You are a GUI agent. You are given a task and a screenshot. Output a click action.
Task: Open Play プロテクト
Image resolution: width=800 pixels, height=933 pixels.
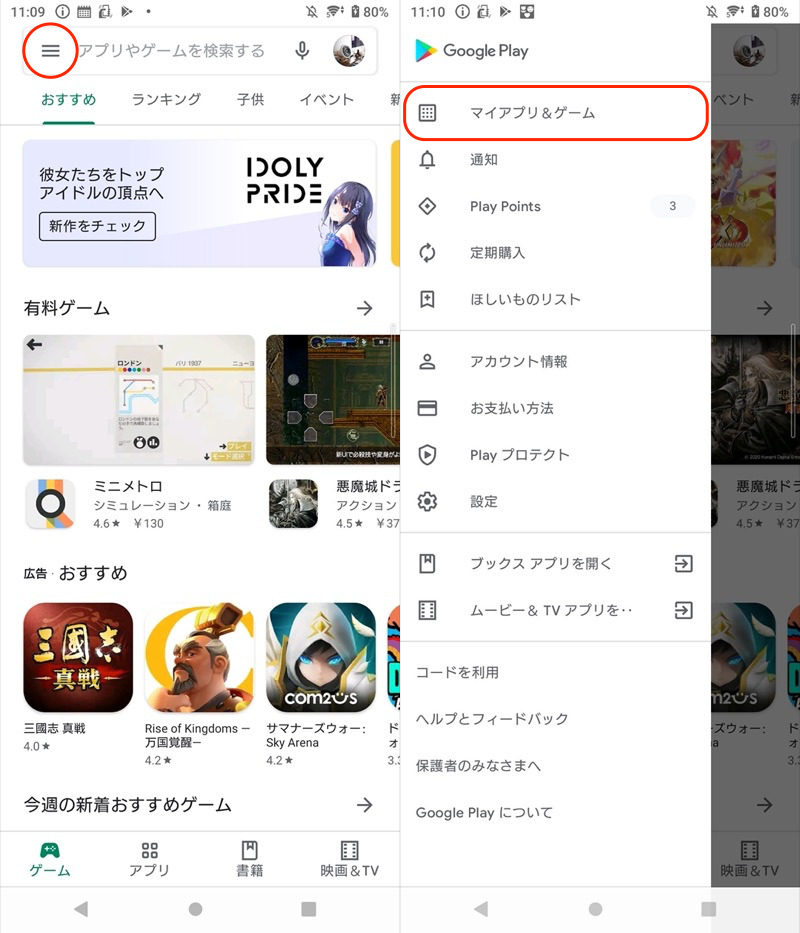pos(555,455)
